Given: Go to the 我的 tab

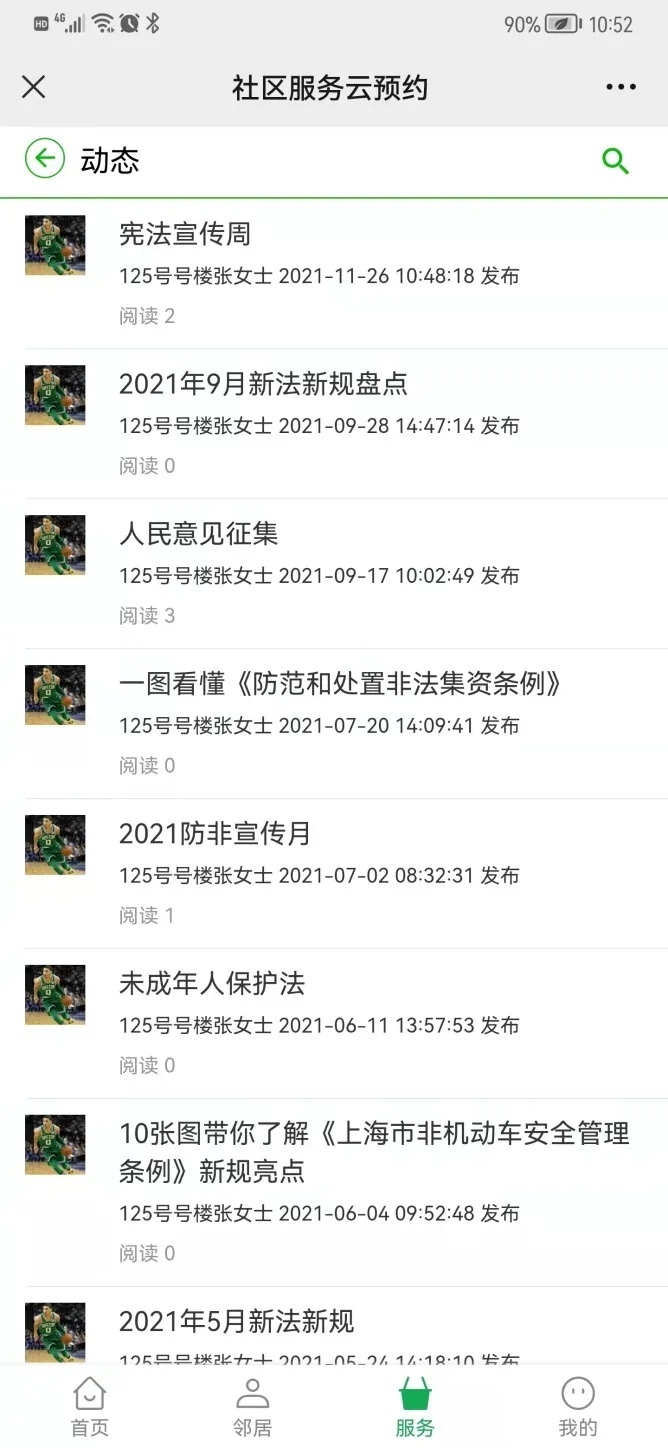Looking at the screenshot, I should tap(577, 1406).
